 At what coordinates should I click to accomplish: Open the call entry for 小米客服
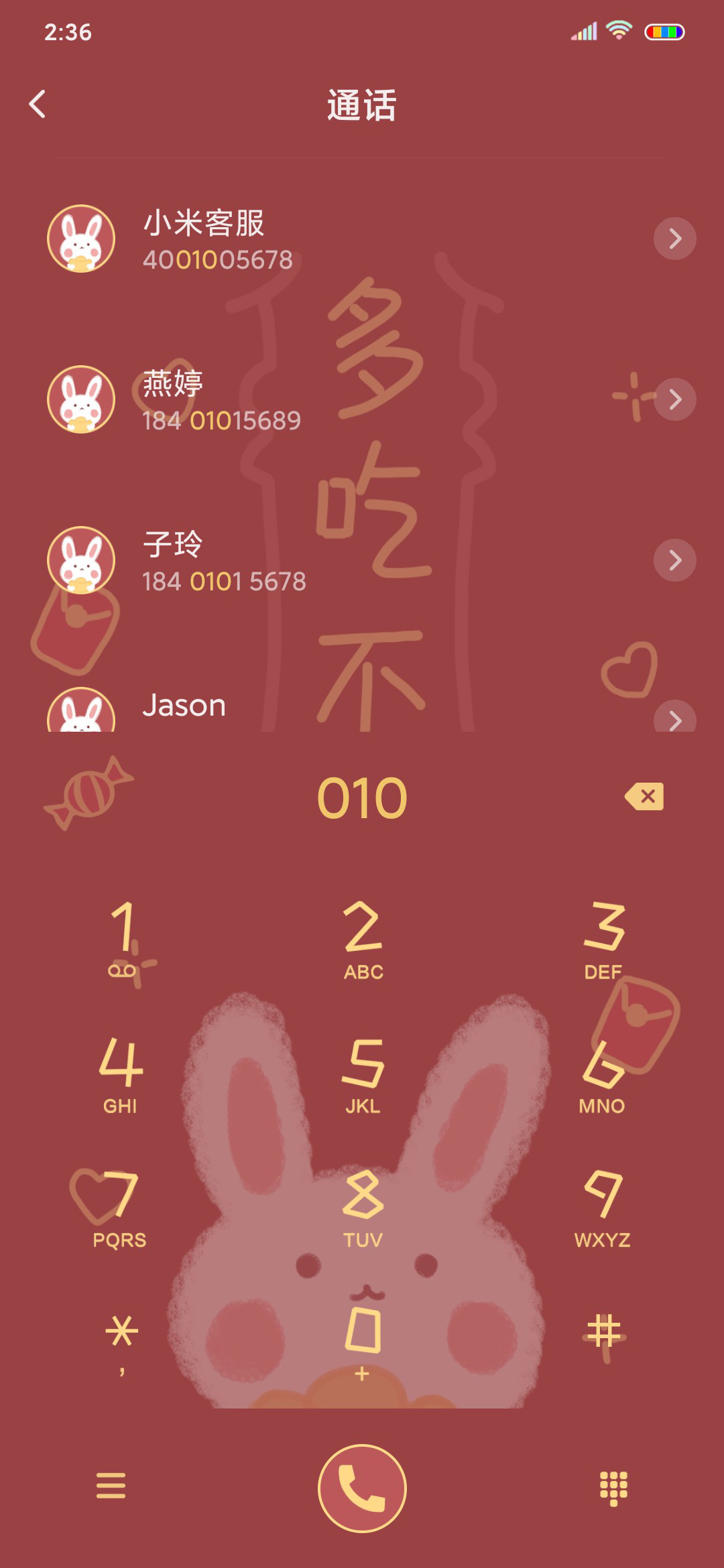point(362,239)
